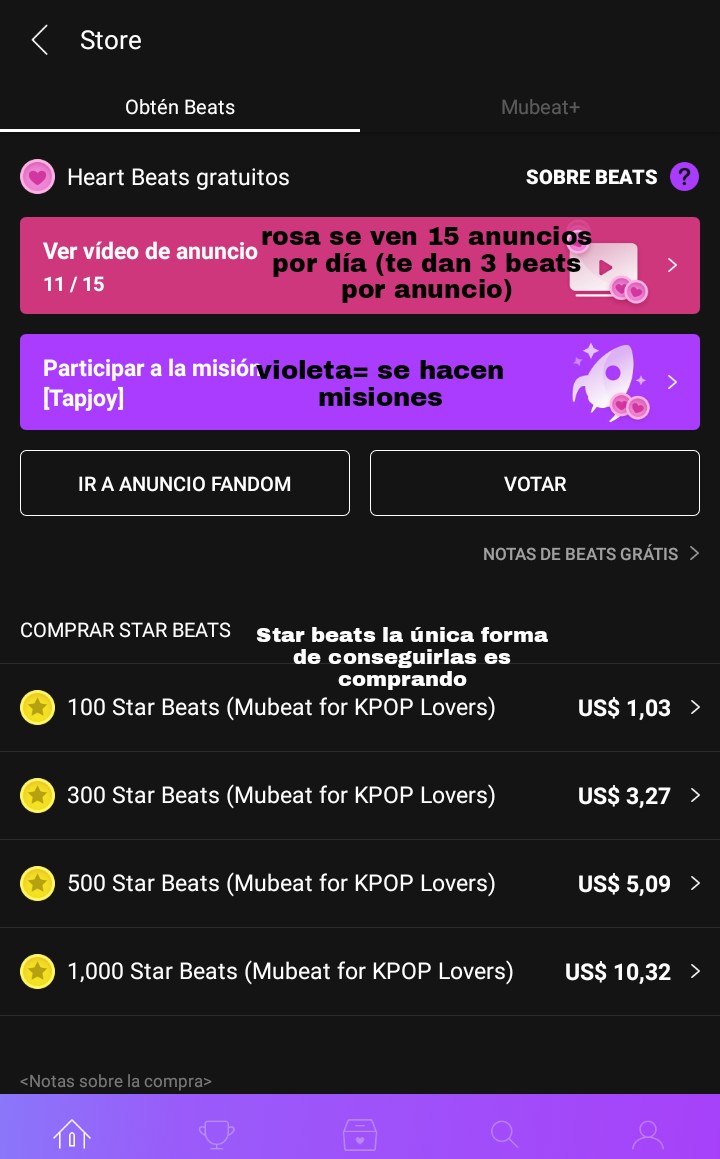This screenshot has width=720, height=1159.
Task: Open the SOBRE BEATS help icon
Action: [x=684, y=177]
